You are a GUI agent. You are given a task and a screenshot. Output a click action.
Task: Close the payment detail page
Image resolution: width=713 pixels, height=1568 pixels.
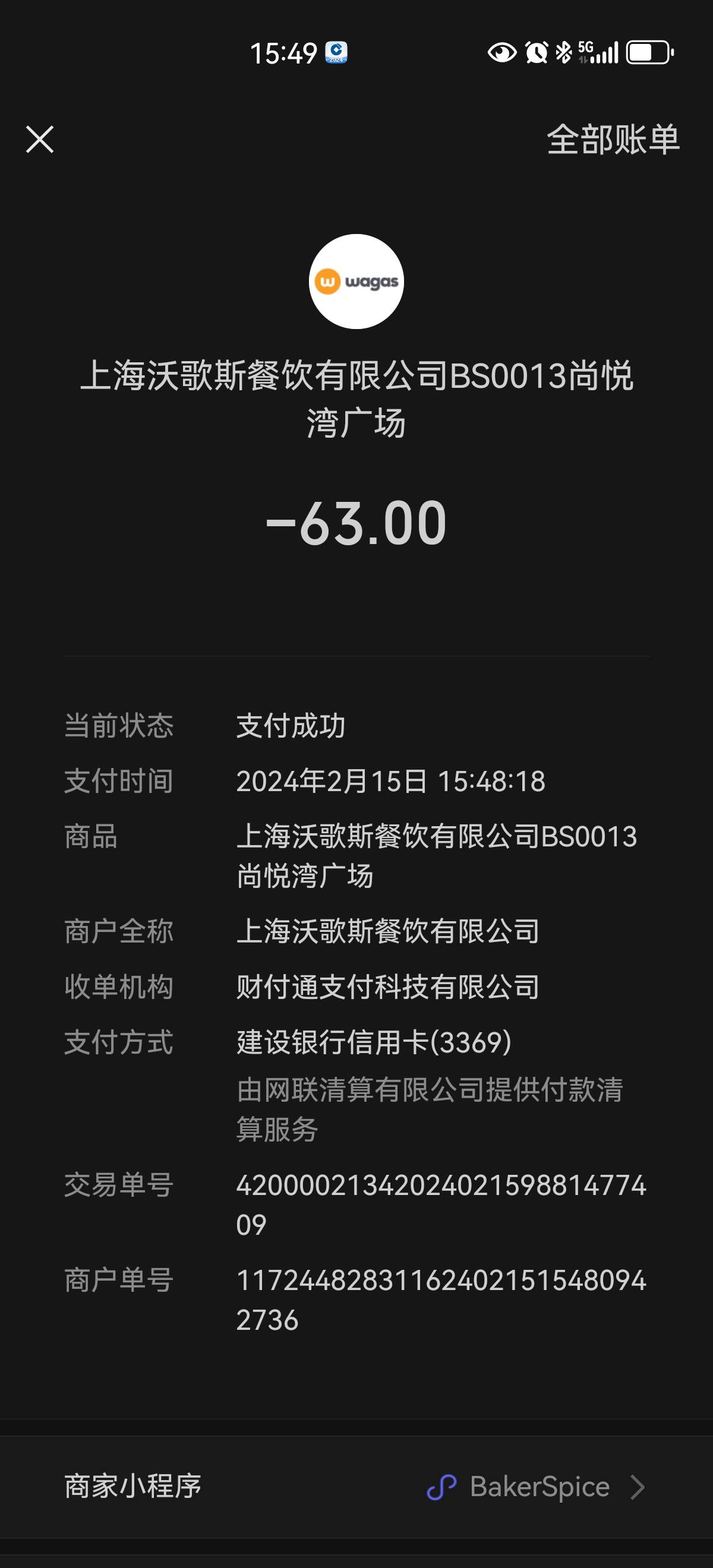tap(40, 140)
